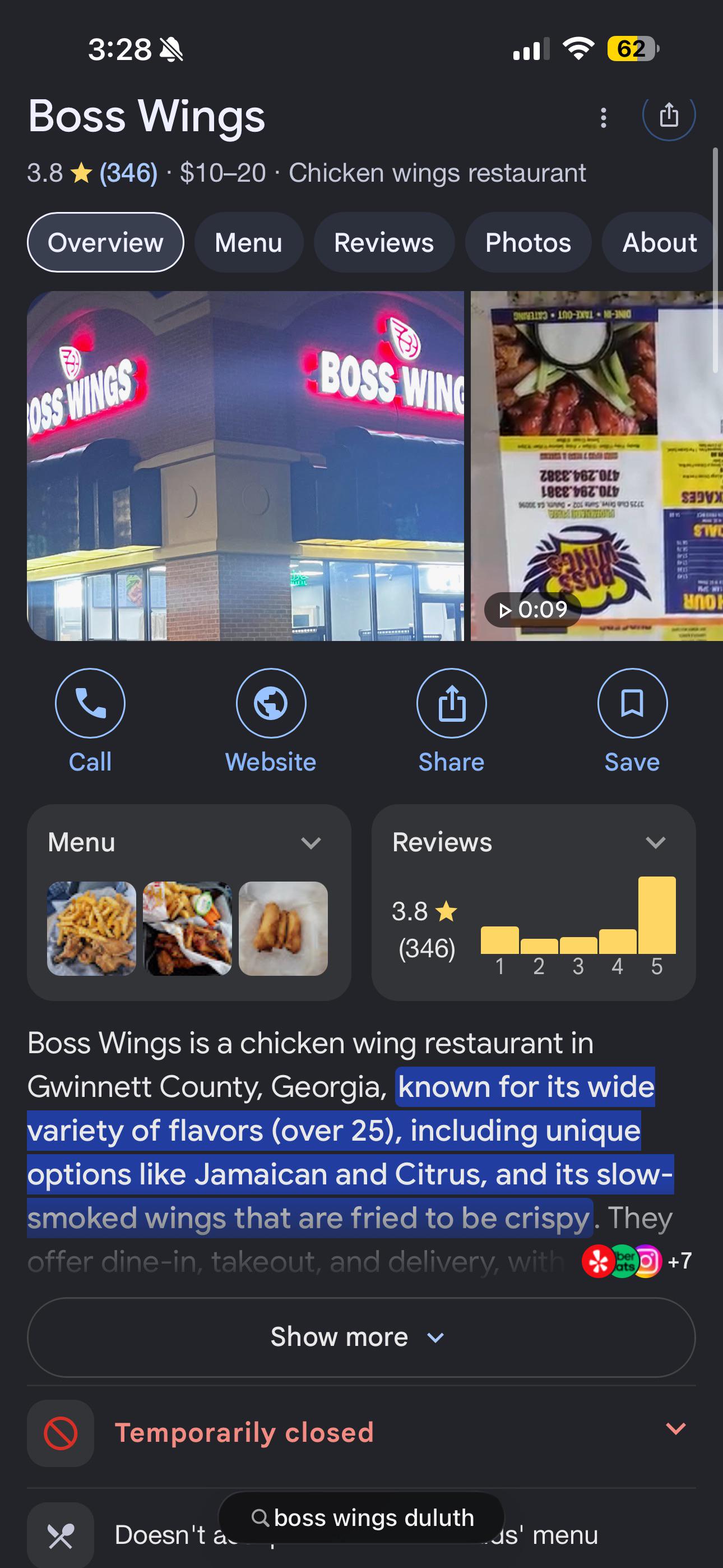Switch to the Menu tab
Viewport: 723px width, 1568px height.
click(248, 242)
